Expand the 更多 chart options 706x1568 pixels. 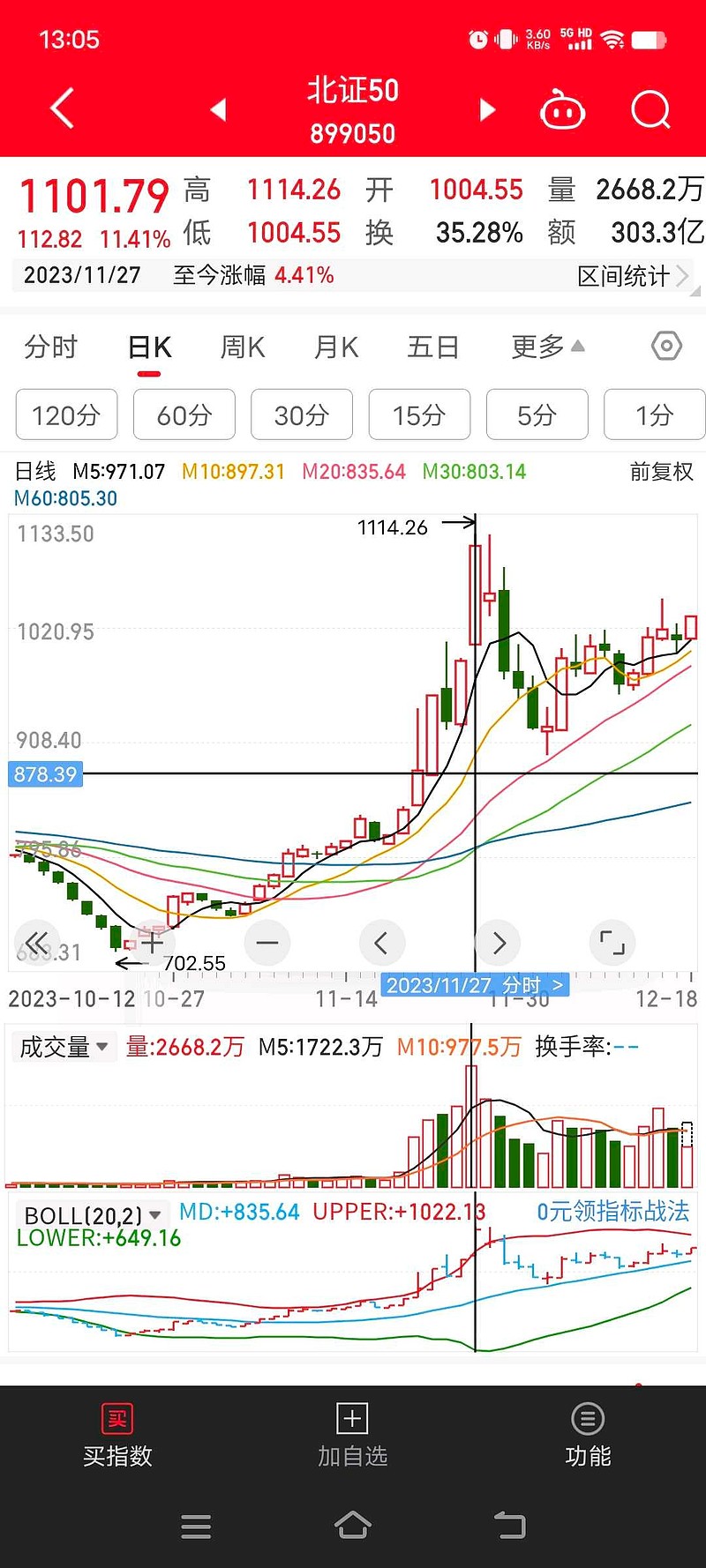click(547, 347)
